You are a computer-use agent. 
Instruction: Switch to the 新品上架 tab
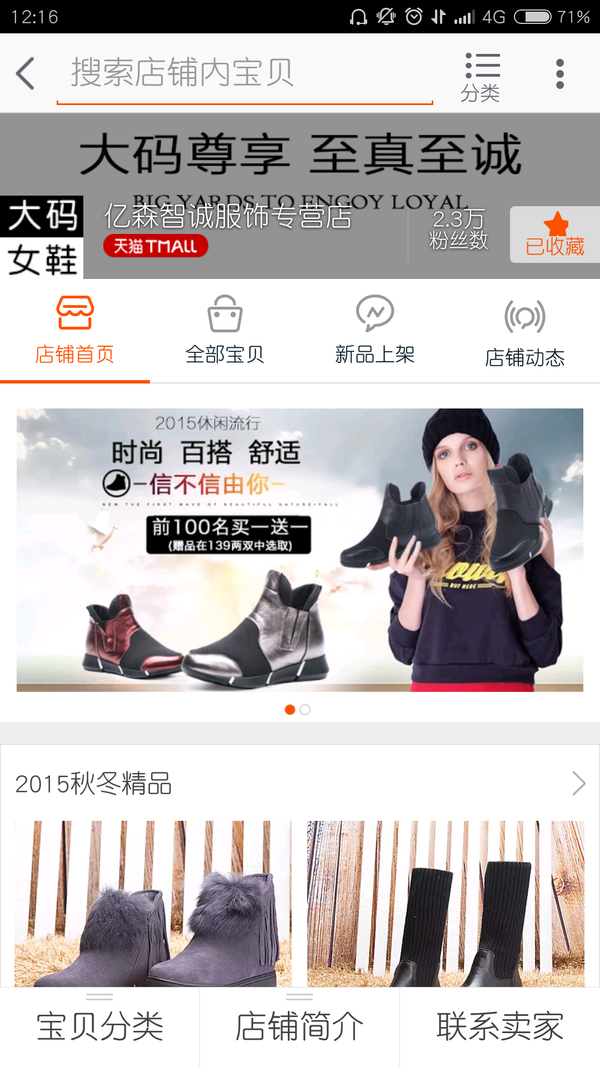point(375,332)
